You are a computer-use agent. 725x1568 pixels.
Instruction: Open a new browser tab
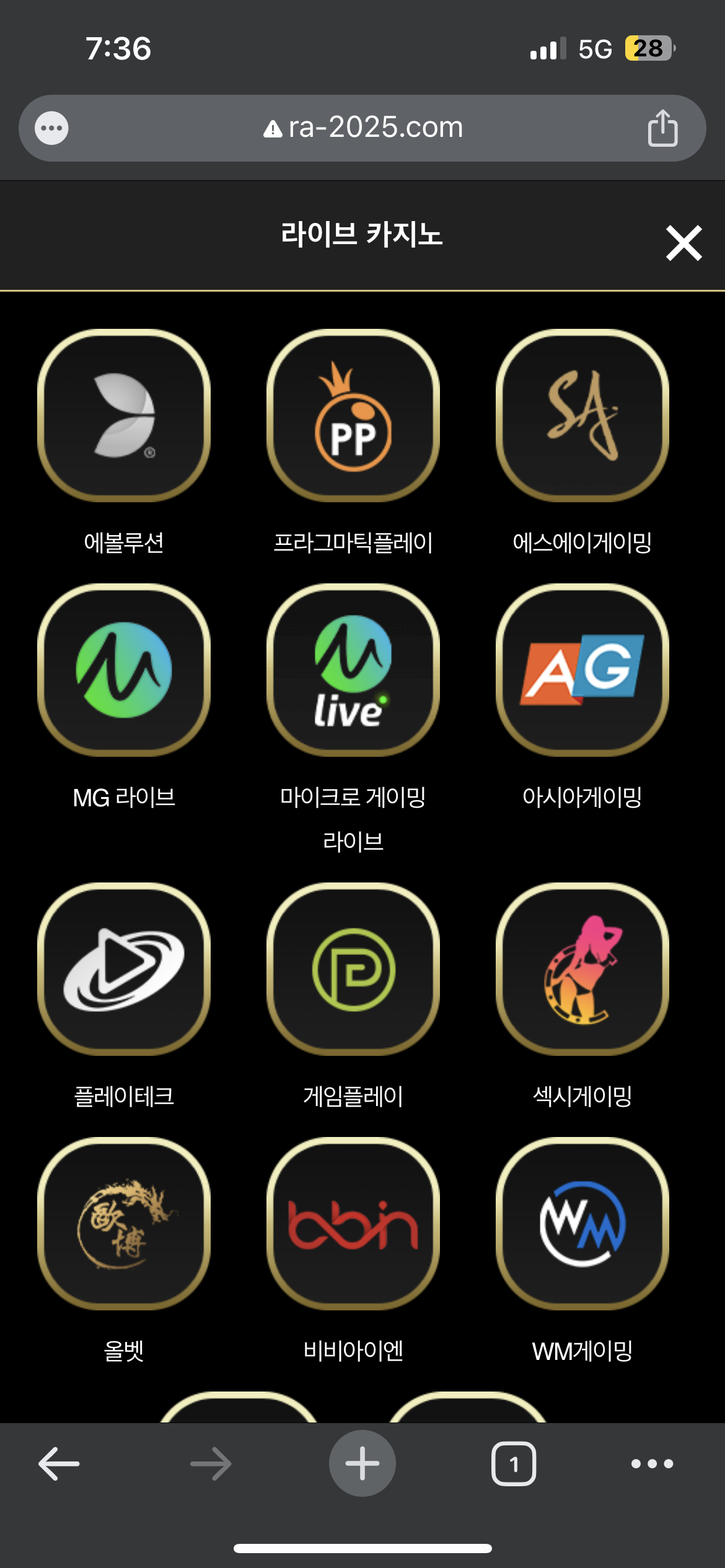coord(362,1464)
